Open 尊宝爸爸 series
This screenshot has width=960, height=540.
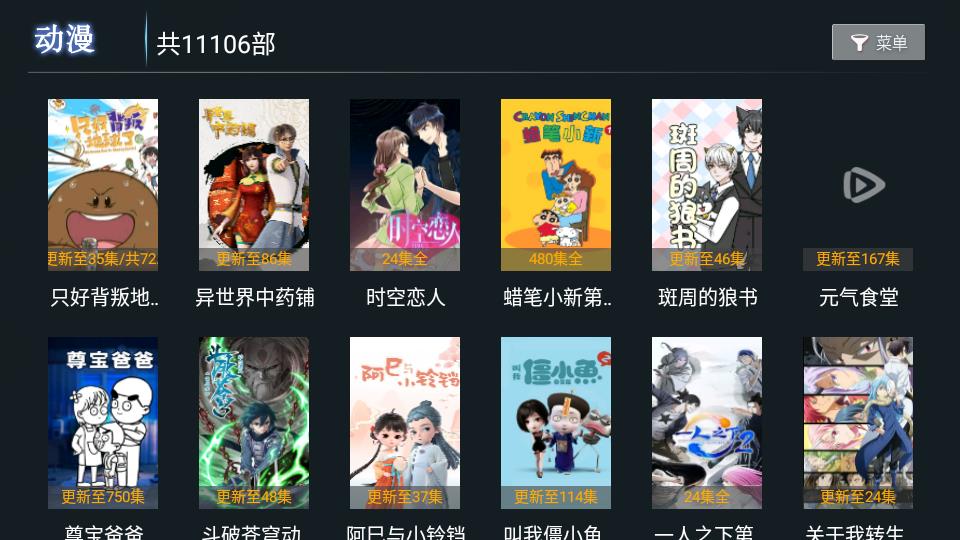click(103, 423)
